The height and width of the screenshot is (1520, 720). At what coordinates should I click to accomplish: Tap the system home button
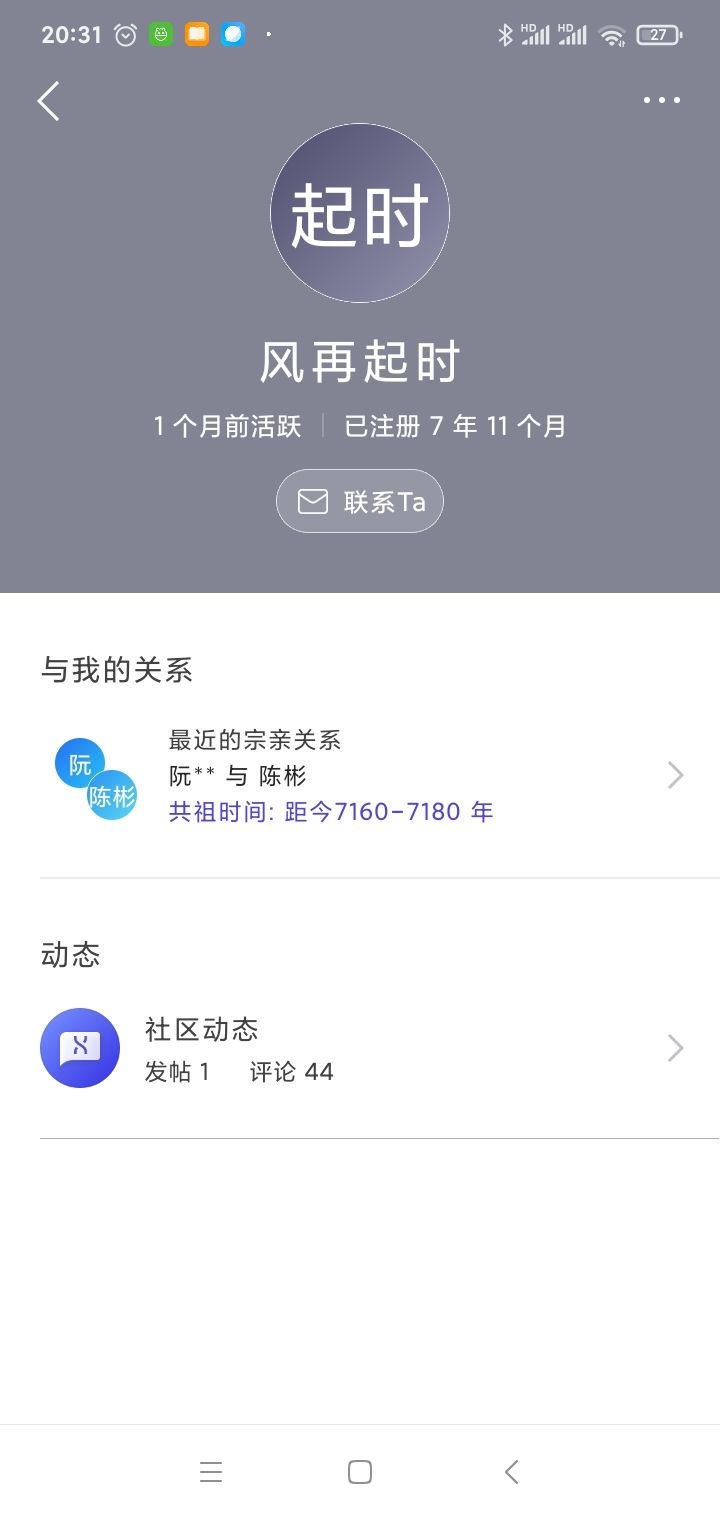point(360,1472)
